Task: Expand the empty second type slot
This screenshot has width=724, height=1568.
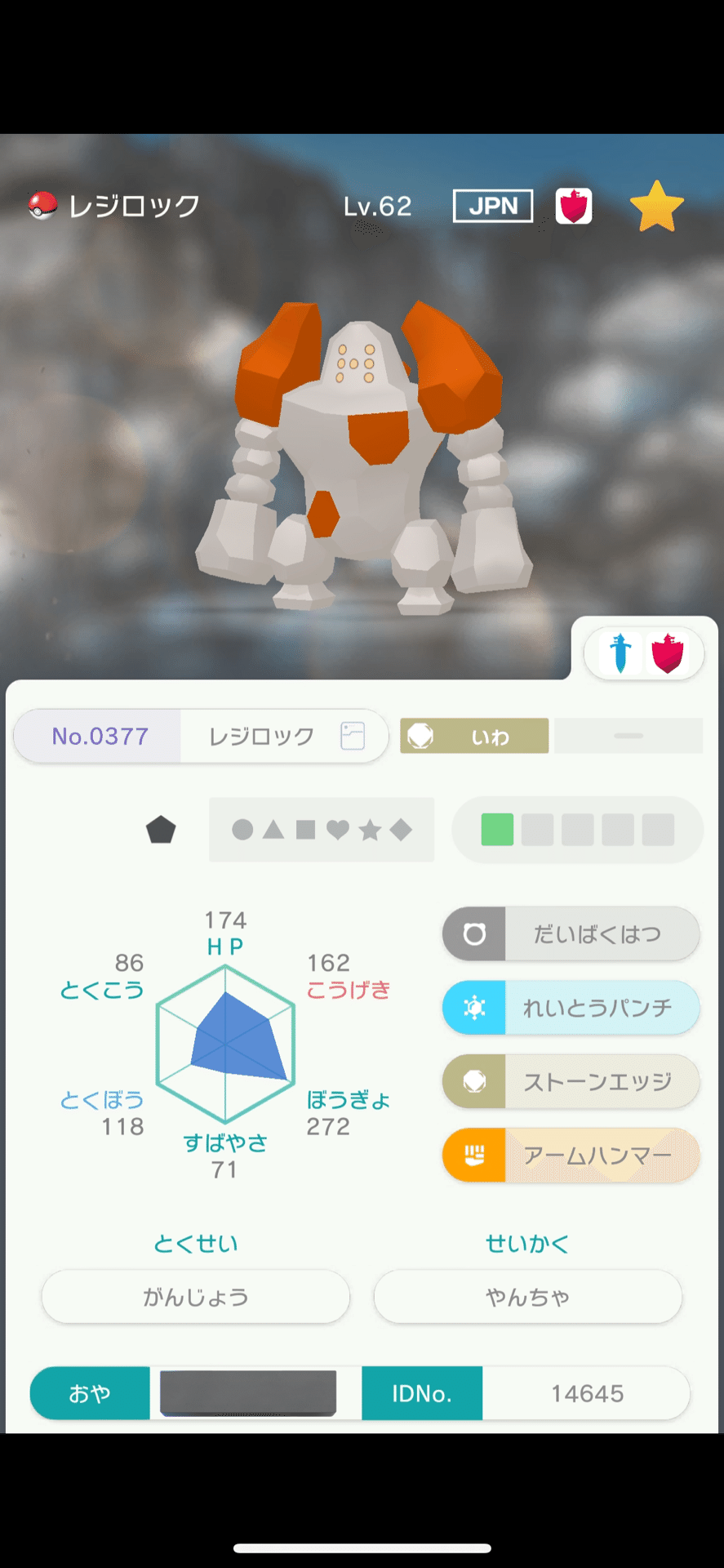Action: click(x=629, y=735)
